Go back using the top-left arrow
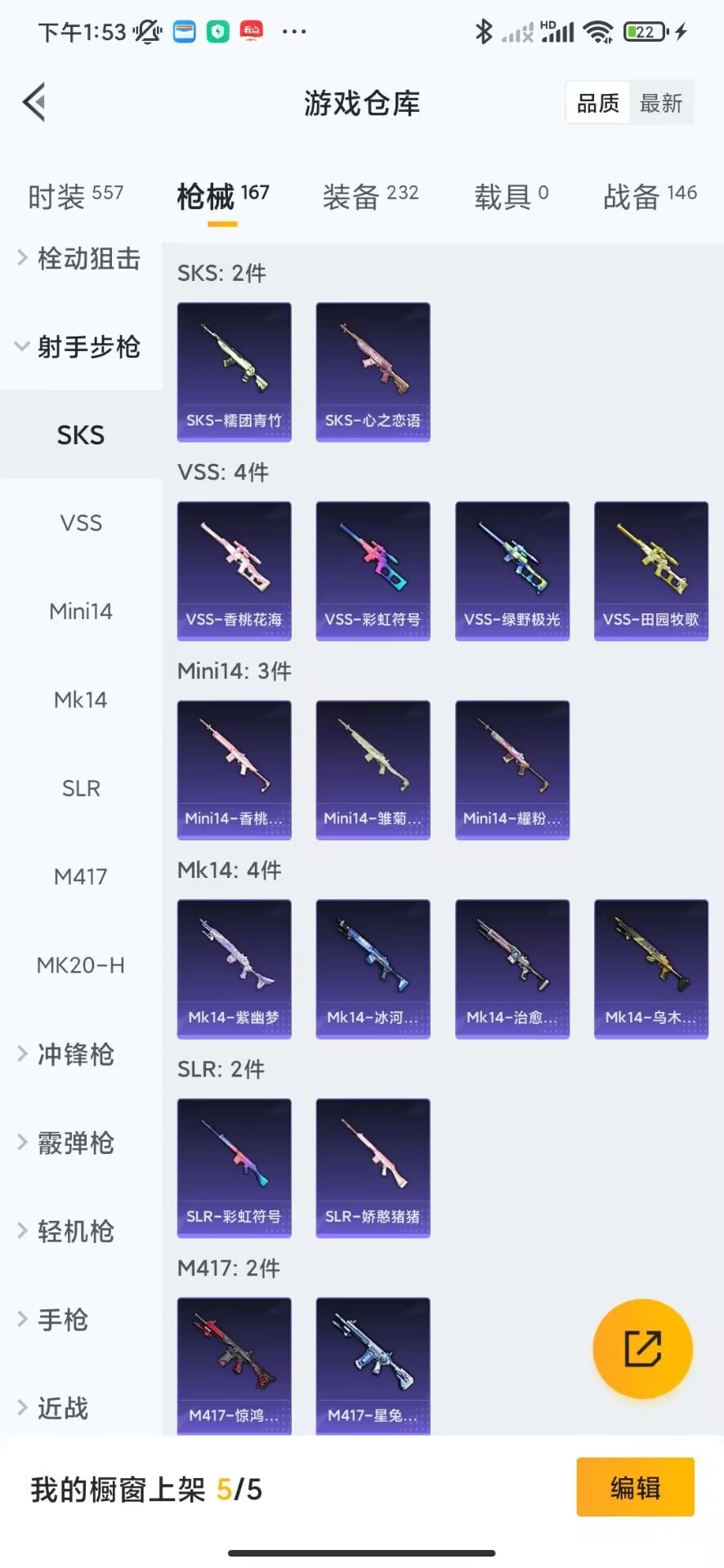The width and height of the screenshot is (724, 1568). click(34, 103)
